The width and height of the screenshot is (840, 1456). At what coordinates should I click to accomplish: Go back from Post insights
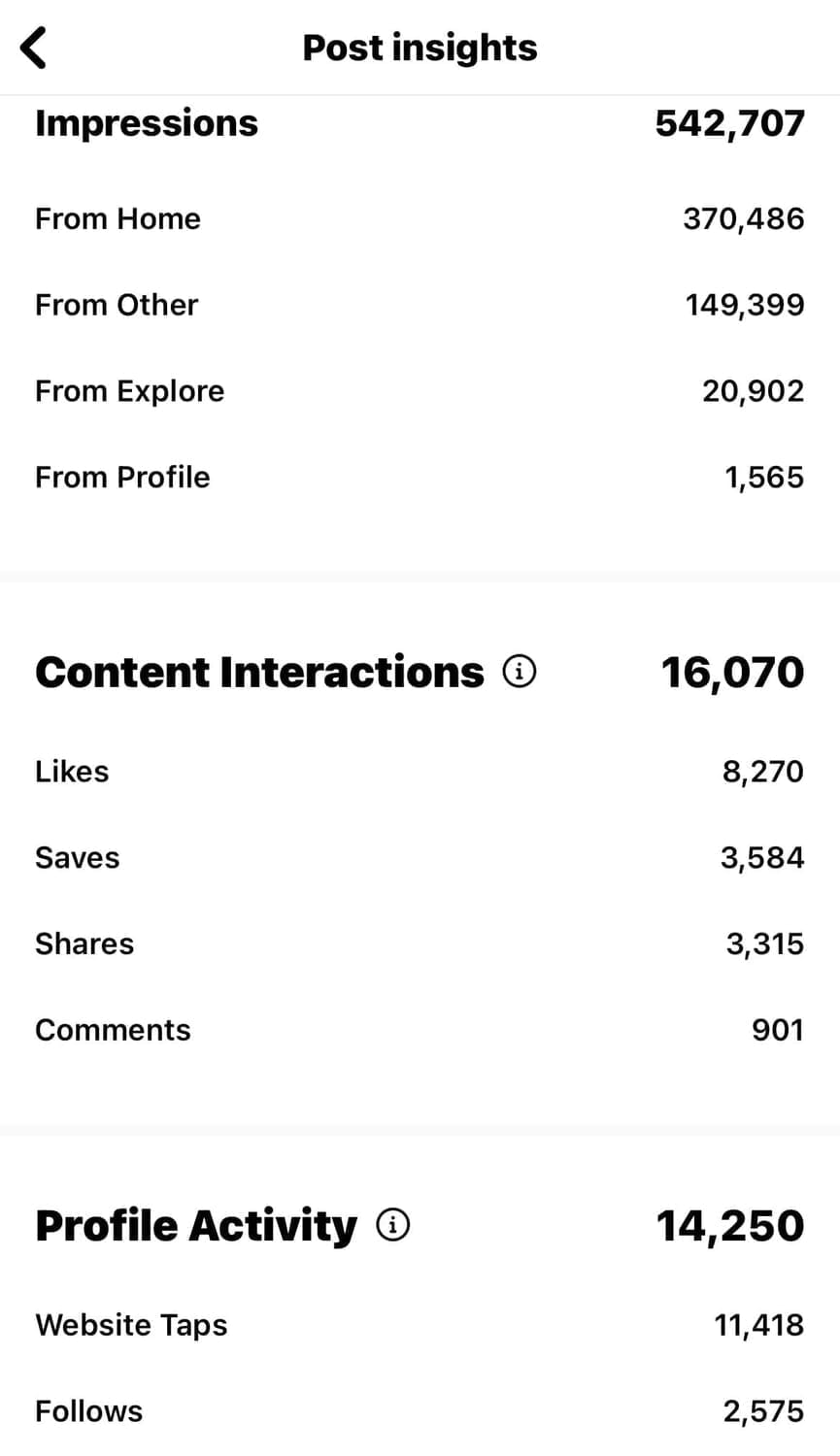point(34,48)
